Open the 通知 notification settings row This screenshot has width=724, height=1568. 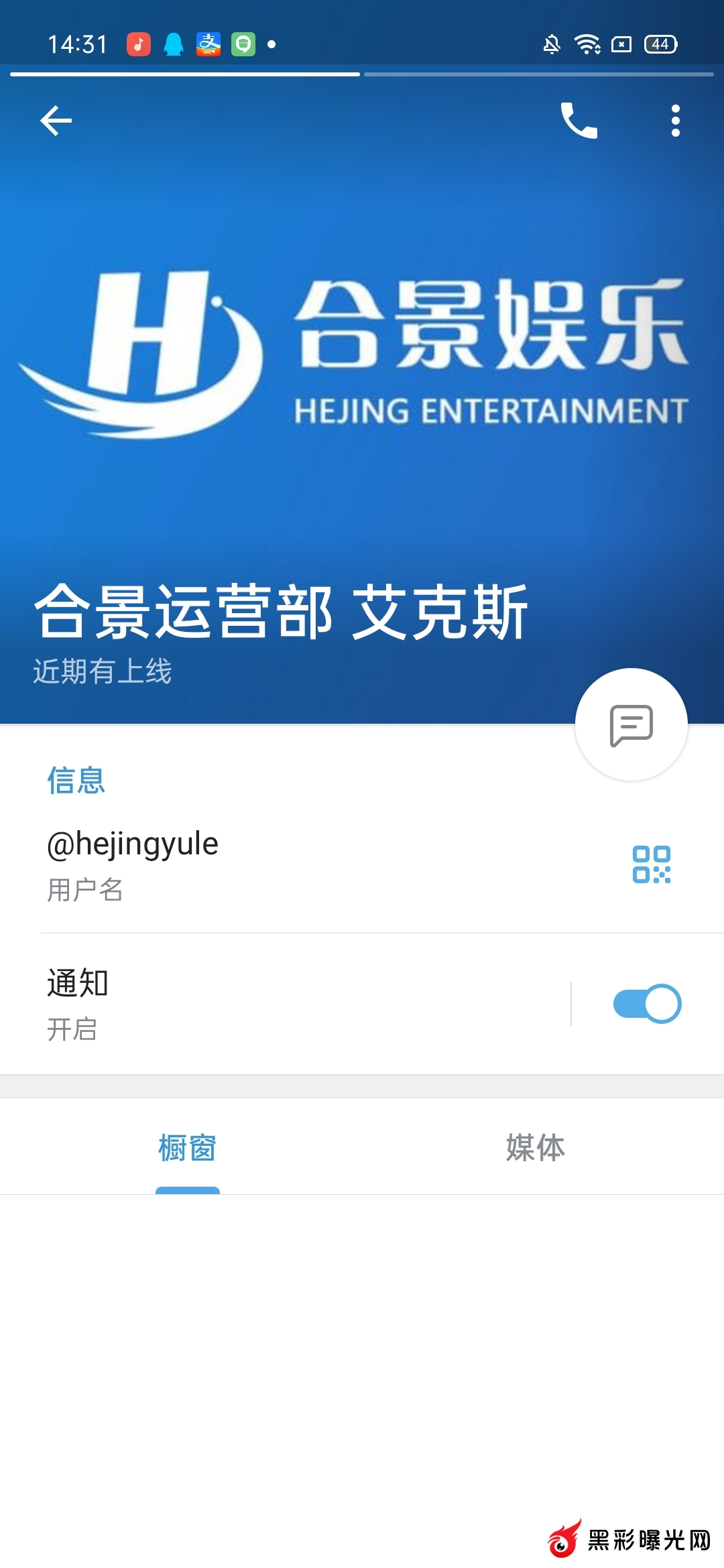[x=268, y=1004]
